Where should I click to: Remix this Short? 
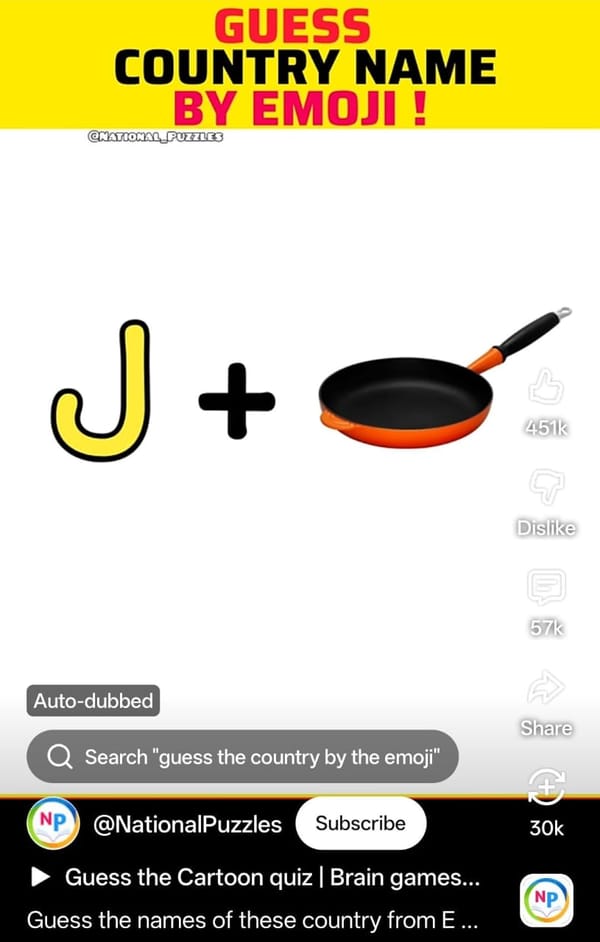click(546, 786)
